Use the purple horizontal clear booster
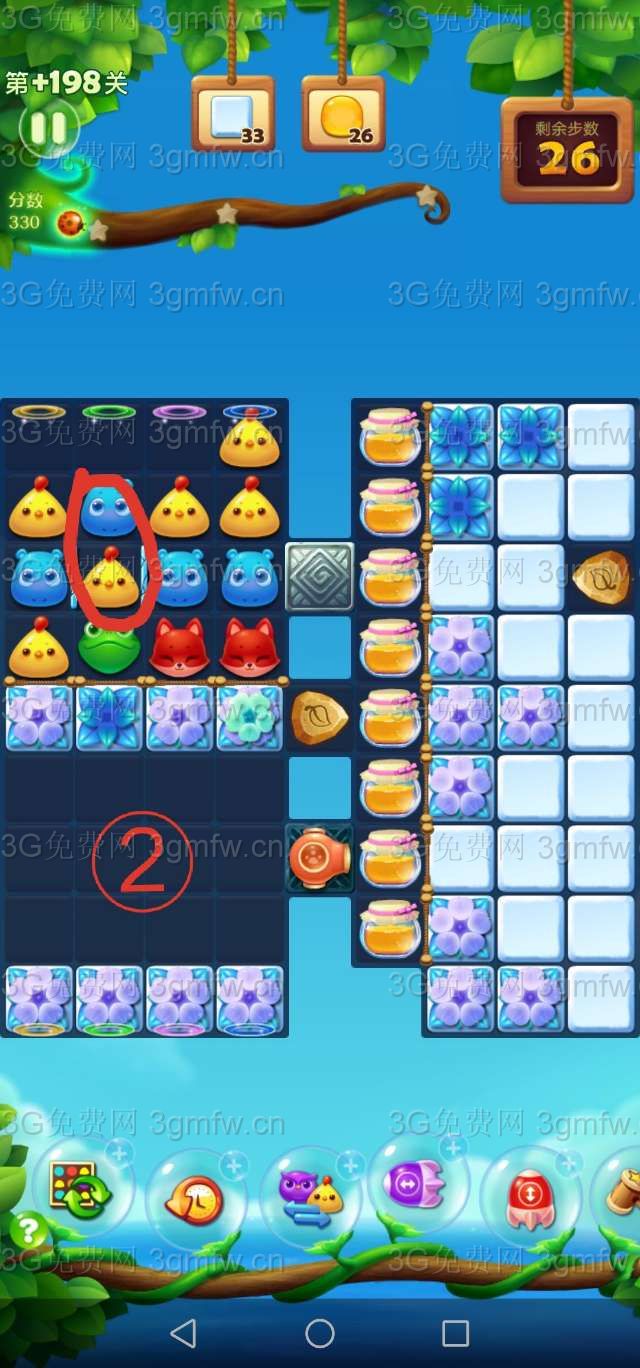 [417, 1186]
